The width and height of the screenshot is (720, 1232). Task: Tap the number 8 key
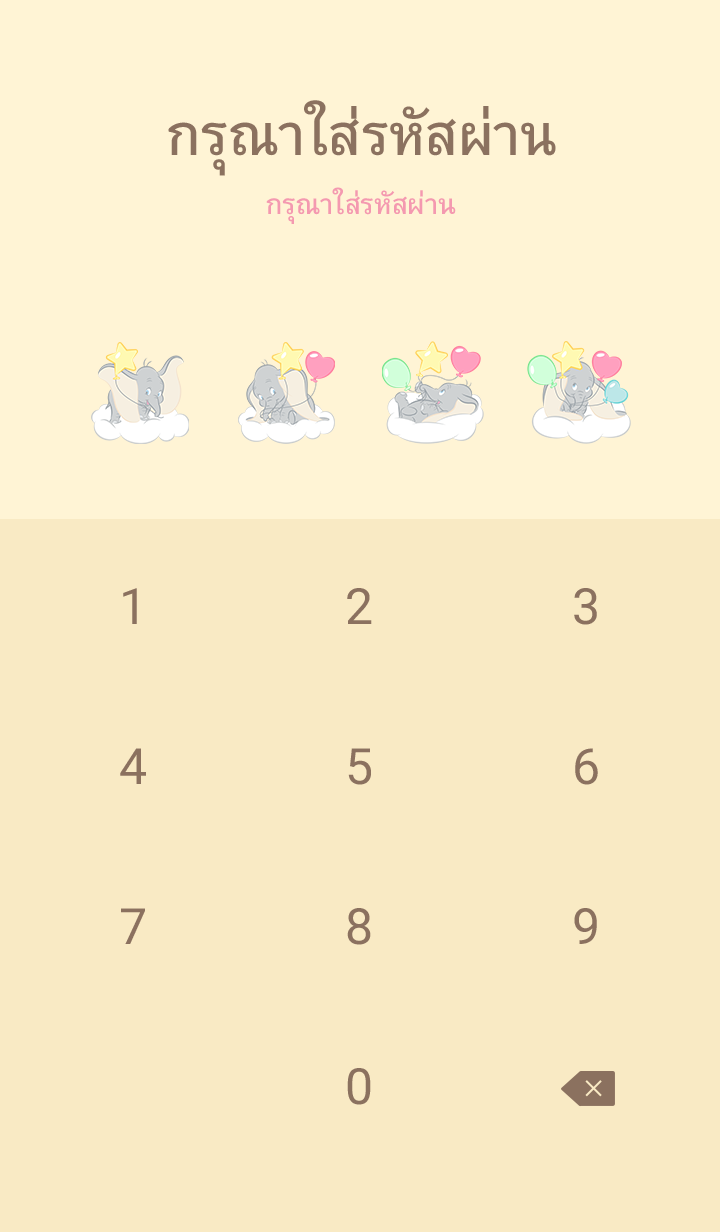359,927
